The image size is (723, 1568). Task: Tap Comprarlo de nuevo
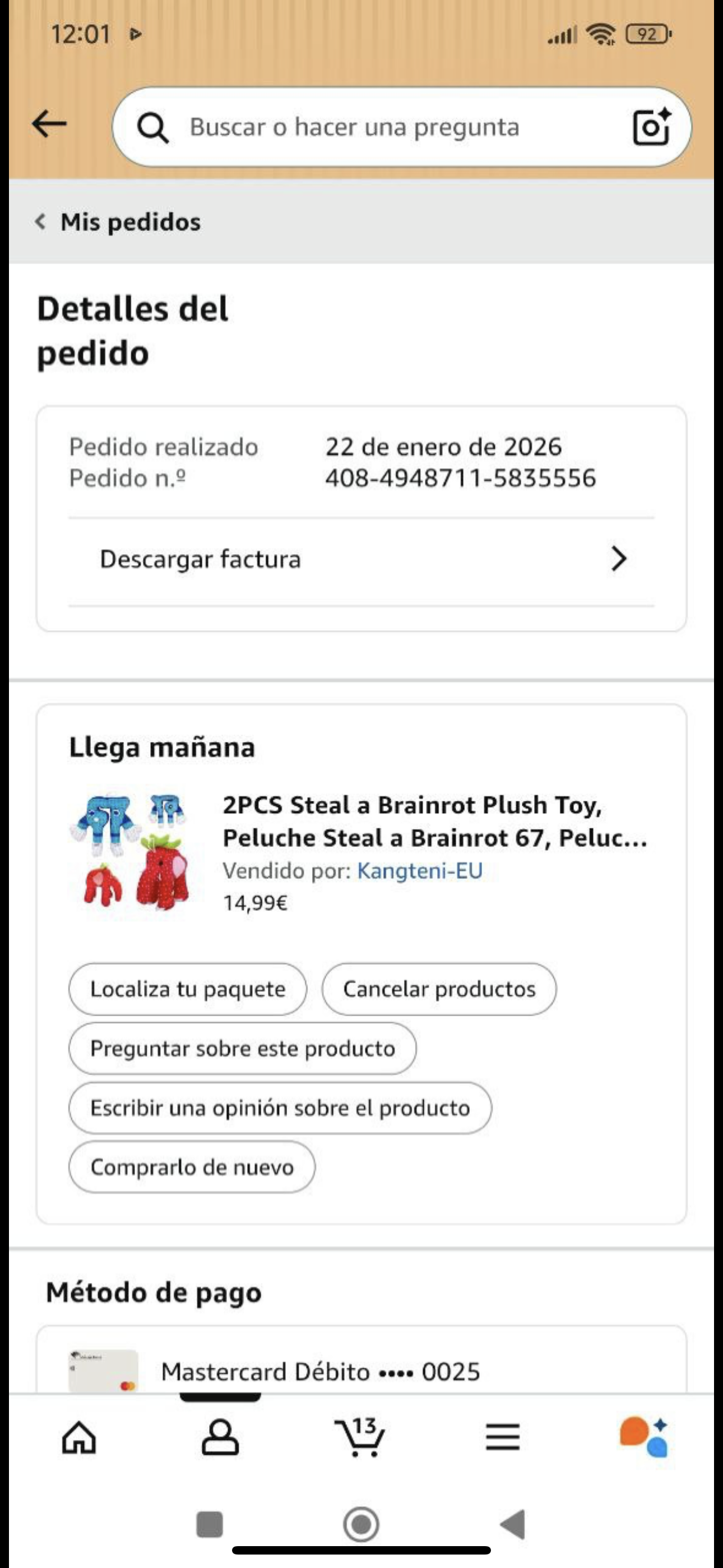coord(192,1168)
